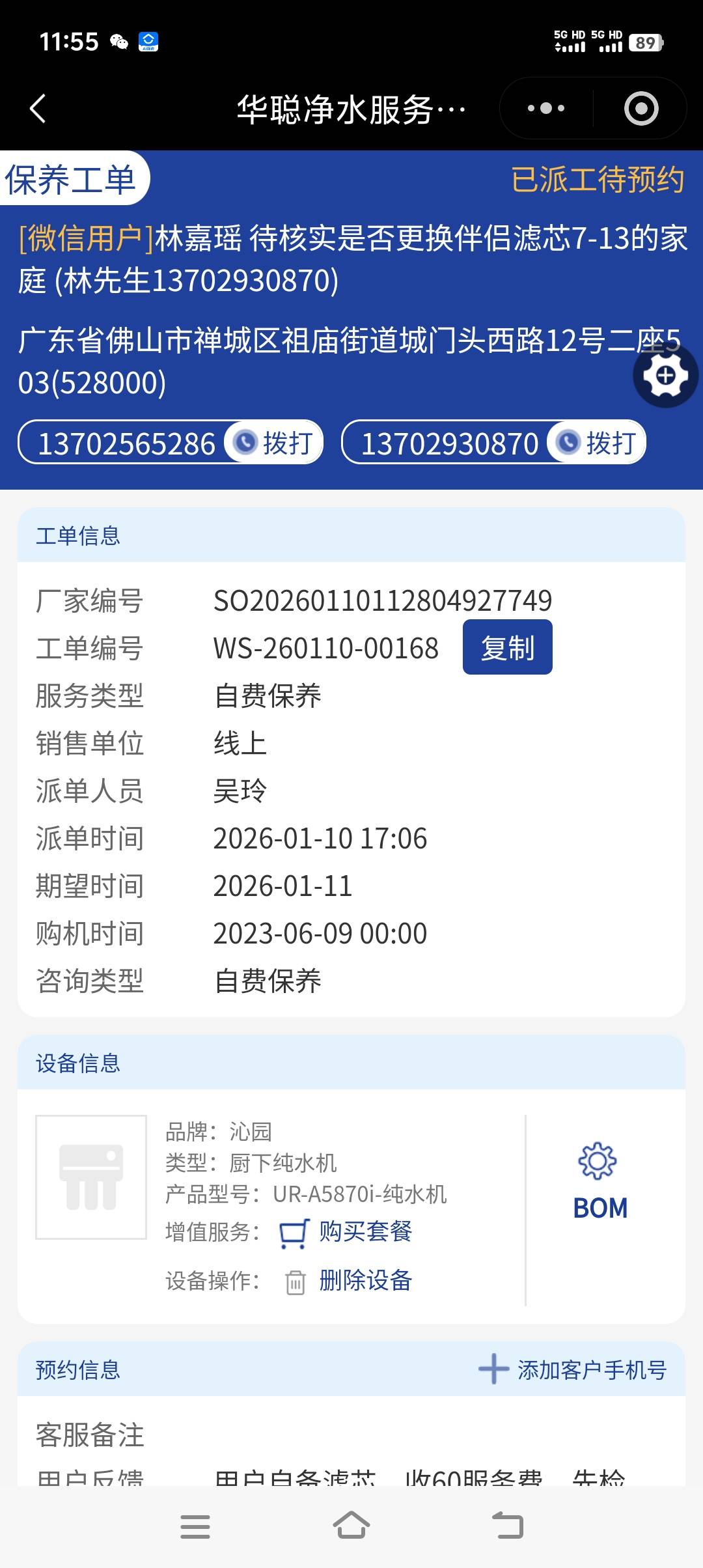
Task: Add a customer phone via 添加客户手机号
Action: [x=573, y=1370]
